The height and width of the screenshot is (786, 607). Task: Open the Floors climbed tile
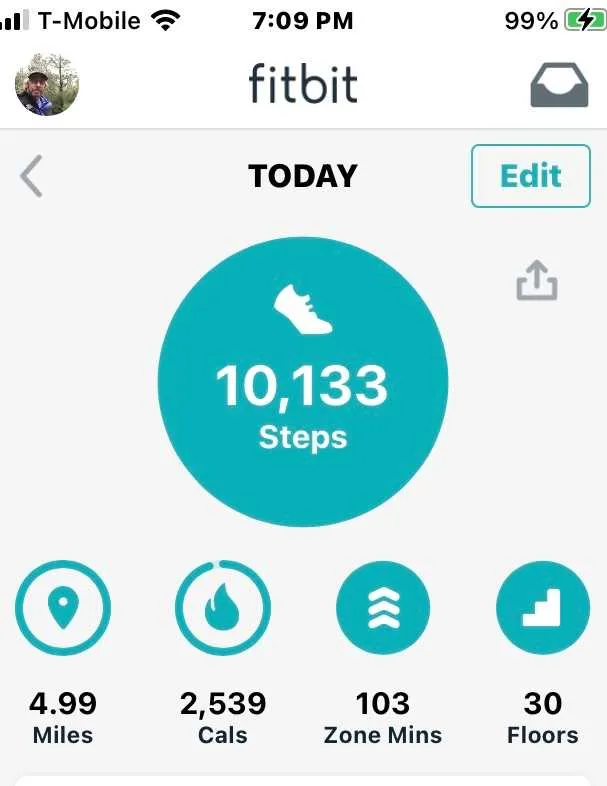[542, 608]
